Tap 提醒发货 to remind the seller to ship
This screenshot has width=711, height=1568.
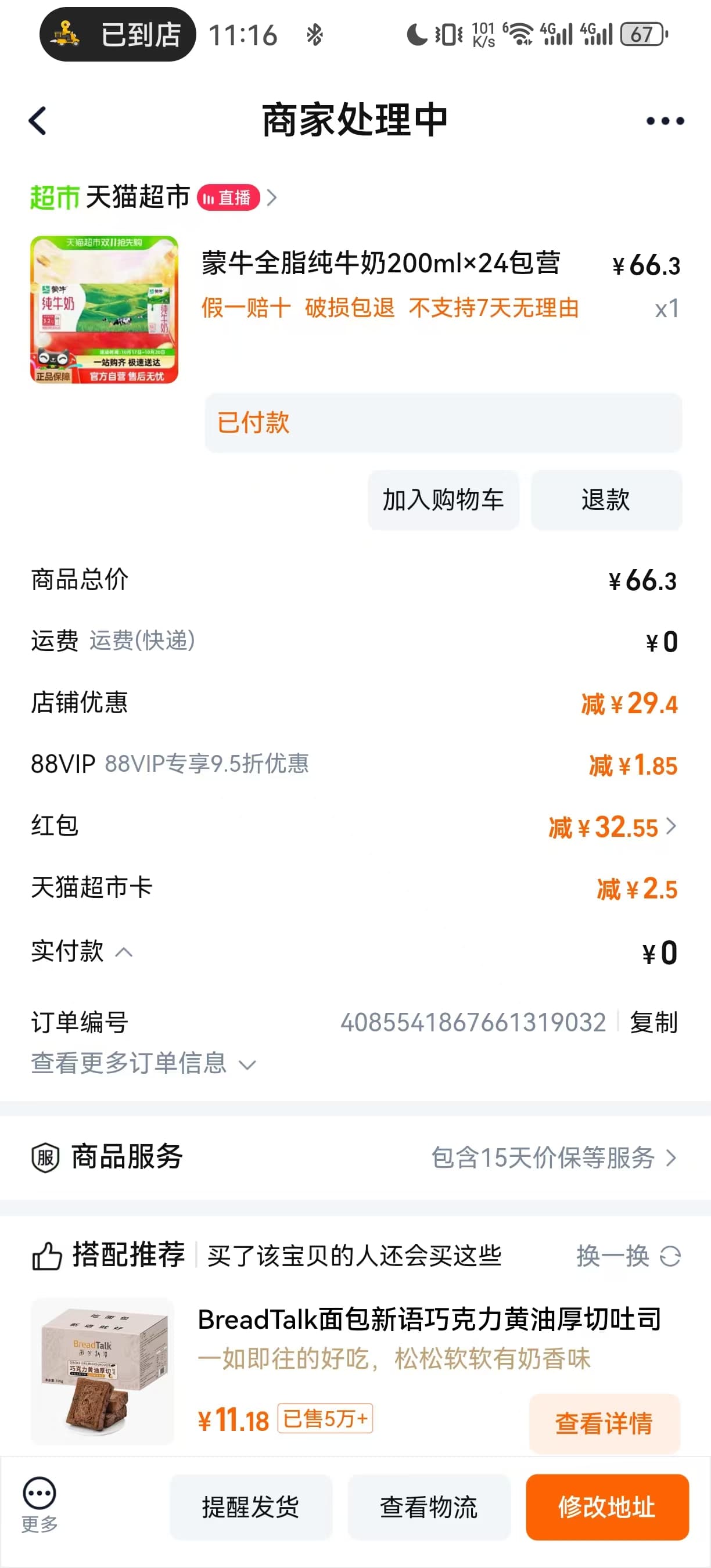(x=251, y=1507)
